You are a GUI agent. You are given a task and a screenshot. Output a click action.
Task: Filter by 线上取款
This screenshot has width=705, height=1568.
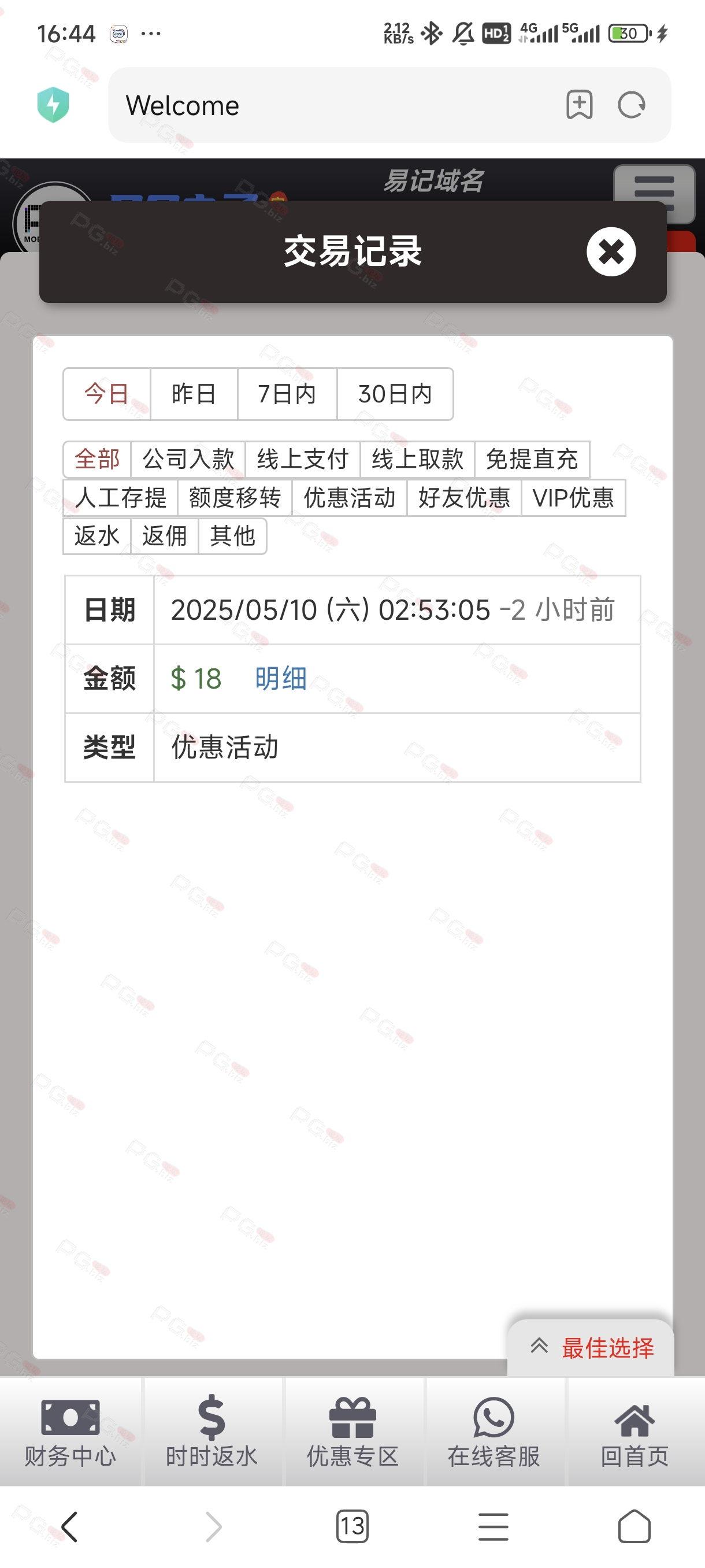417,459
